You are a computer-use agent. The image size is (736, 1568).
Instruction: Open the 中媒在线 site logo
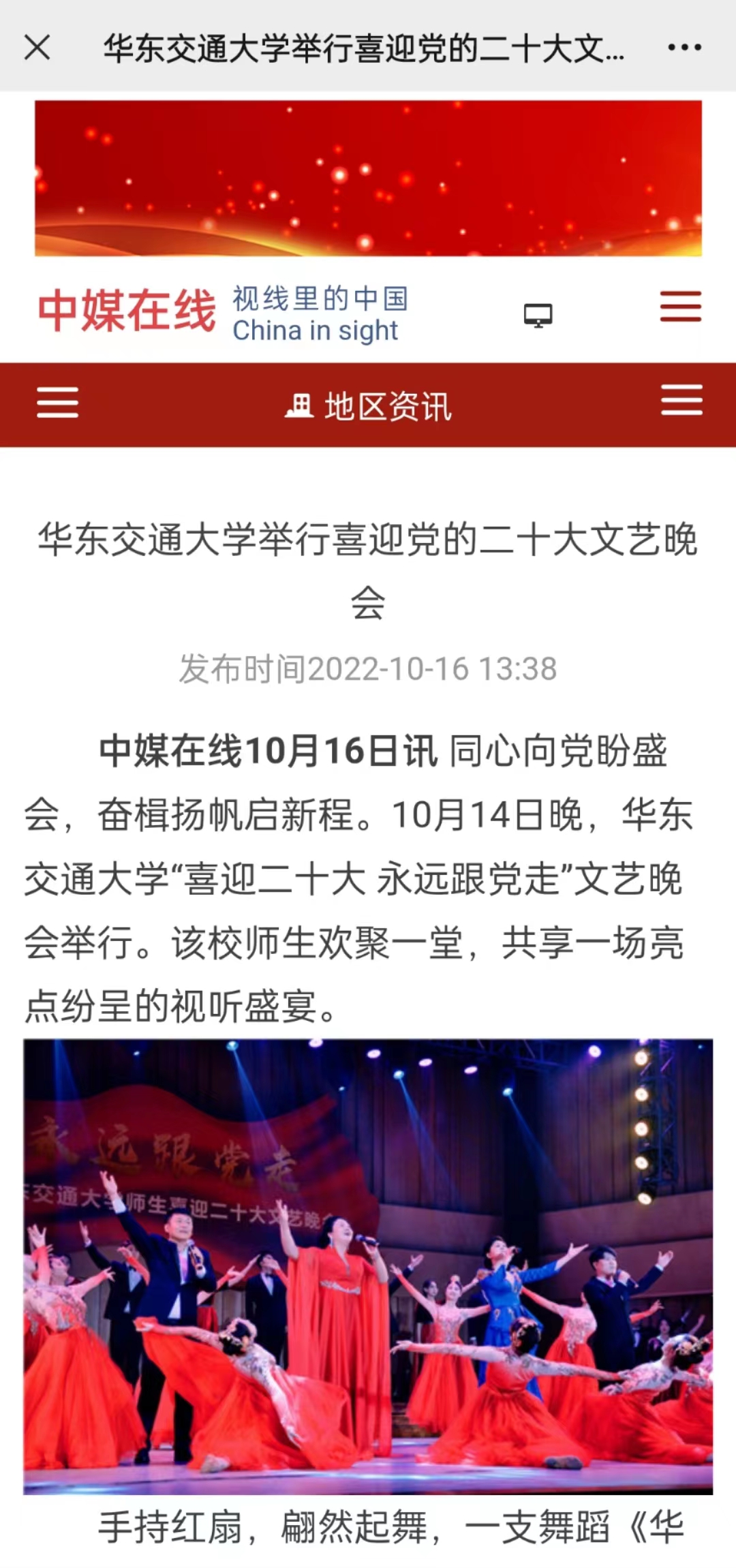127,311
